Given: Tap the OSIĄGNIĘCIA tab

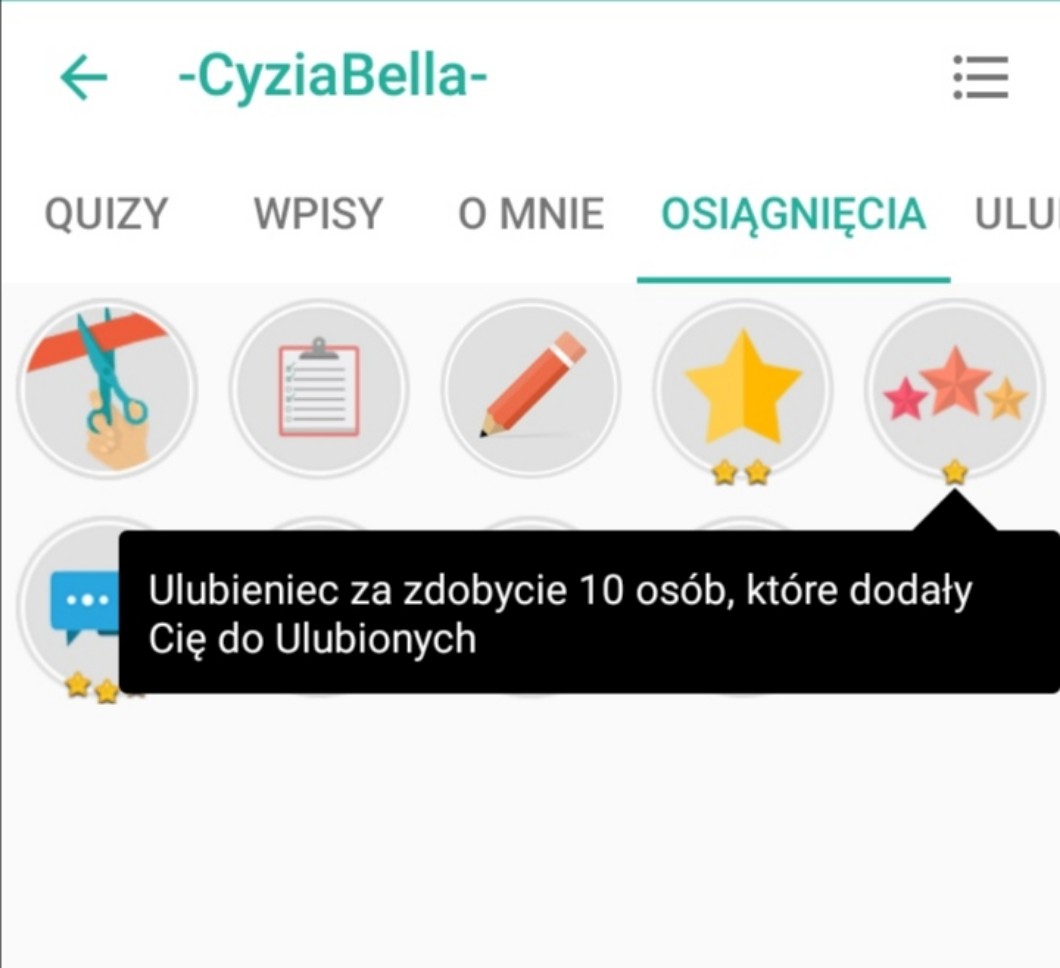Looking at the screenshot, I should (x=793, y=214).
